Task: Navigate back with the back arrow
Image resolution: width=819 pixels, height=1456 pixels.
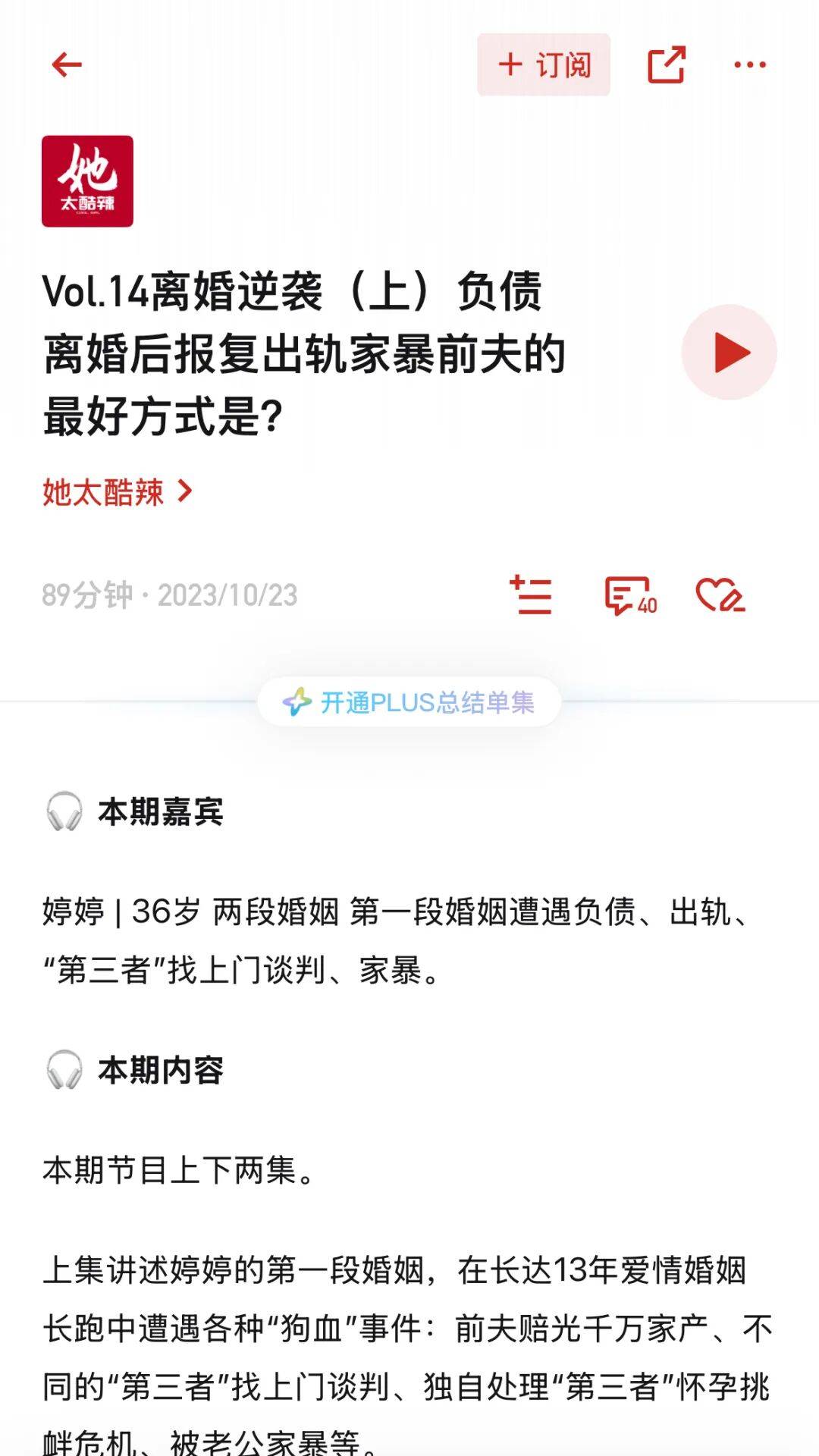Action: pos(64,64)
